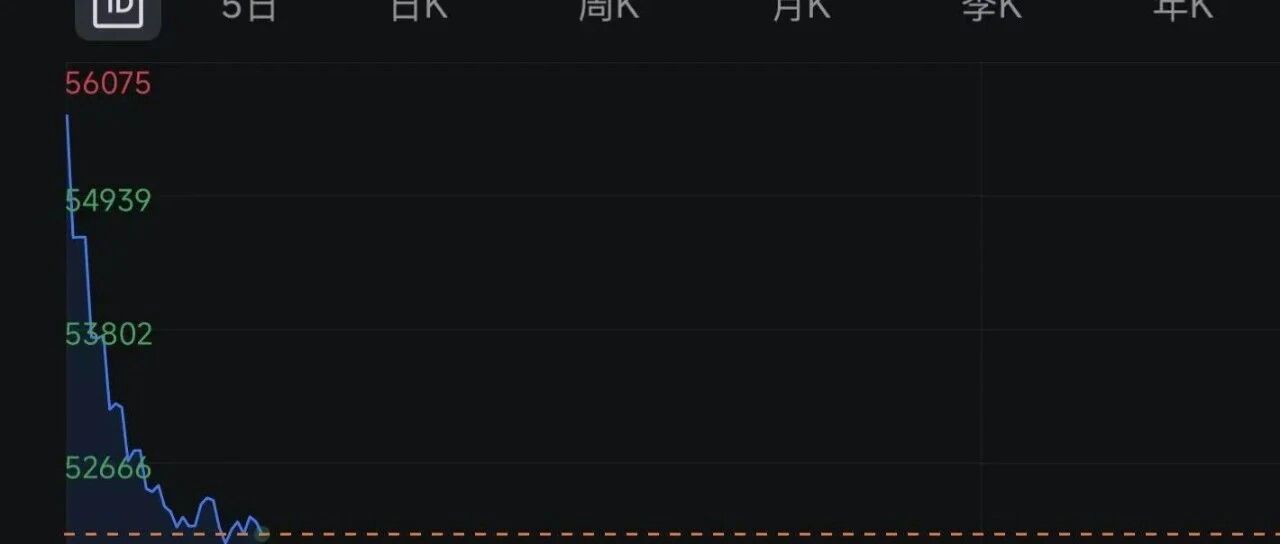
Task: Show the 日K daily candlestick chart
Action: point(419,10)
